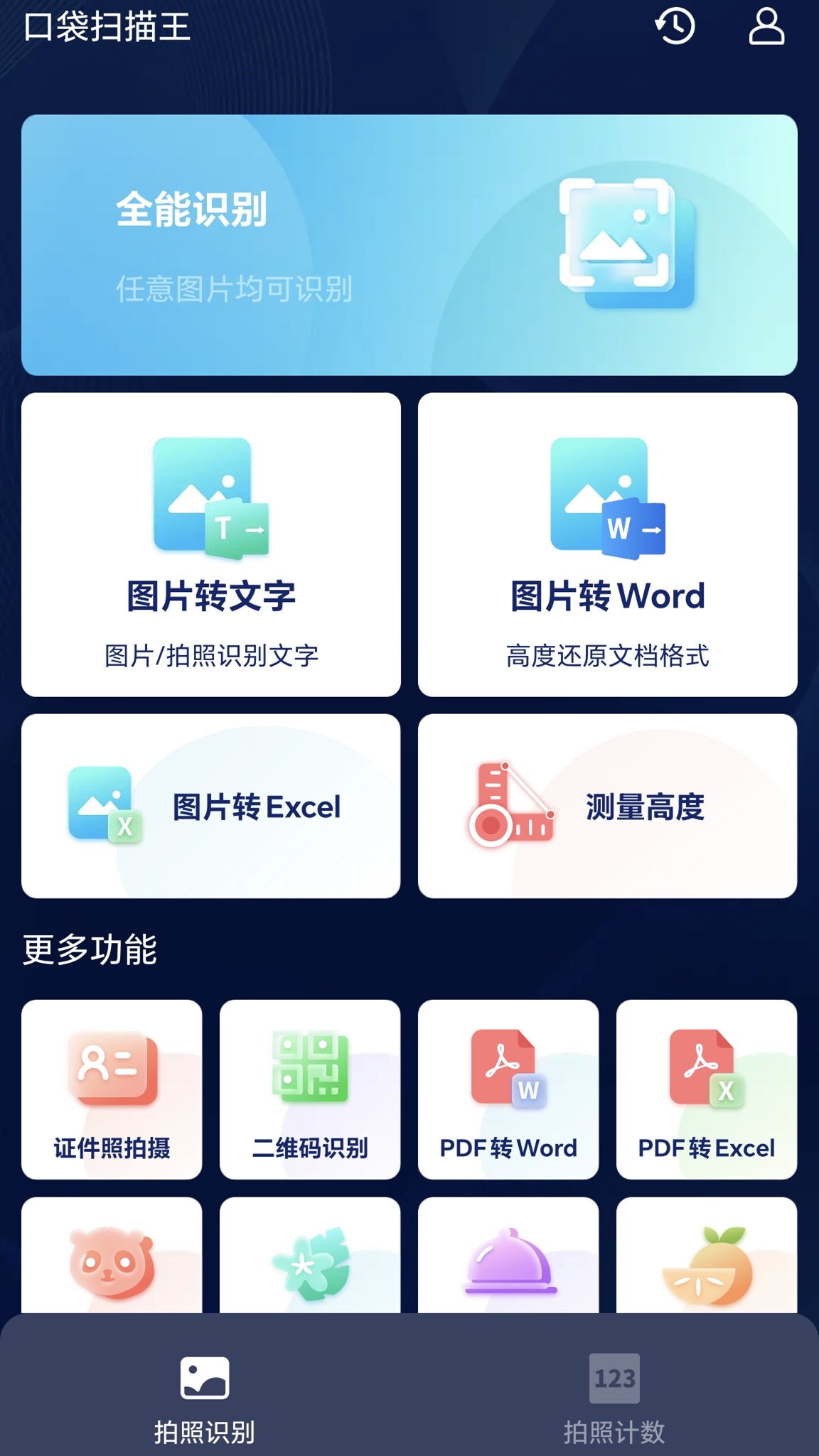
Task: Switch to the 拍照识别 tab
Action: point(205,1400)
